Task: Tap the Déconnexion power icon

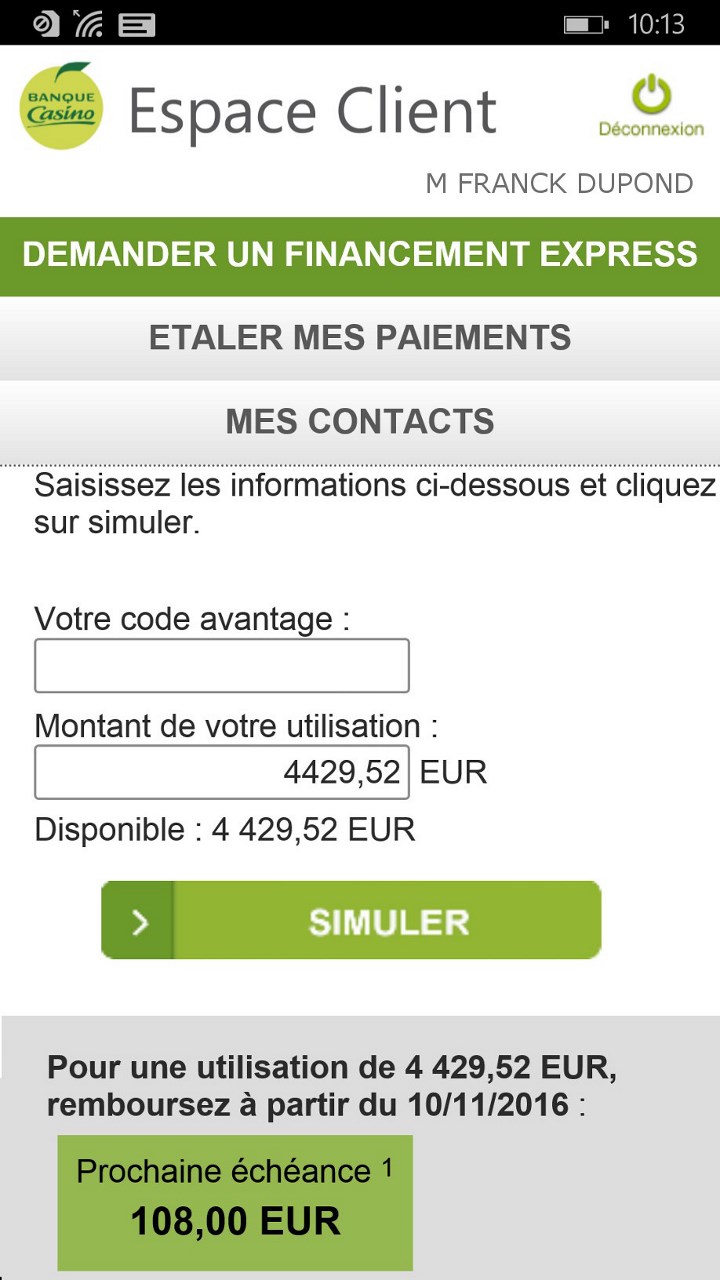Action: tap(651, 97)
